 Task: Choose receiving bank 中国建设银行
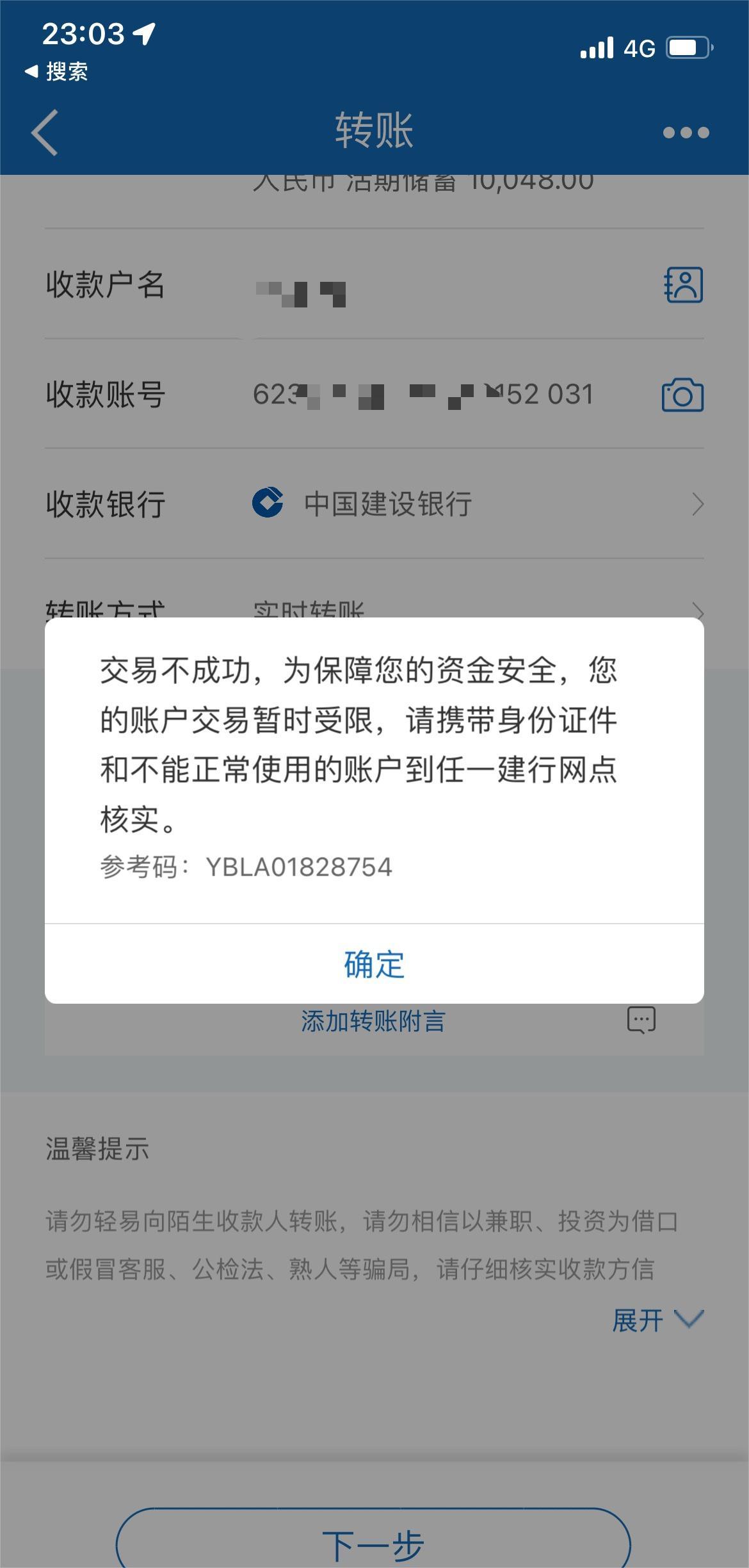coord(387,504)
